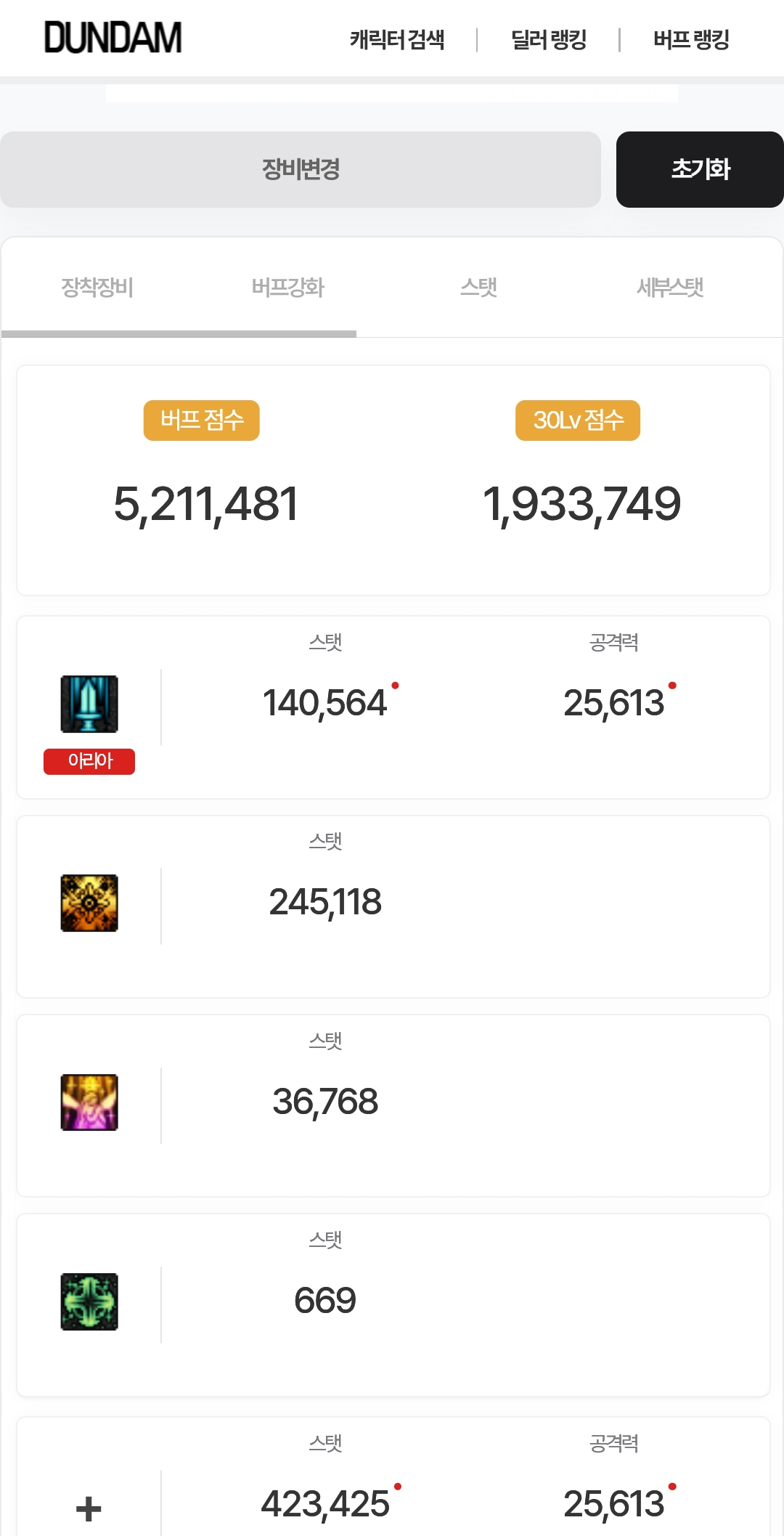Image resolution: width=784 pixels, height=1536 pixels.
Task: Switch to the 장착장비 tab
Action: pyautogui.click(x=97, y=288)
